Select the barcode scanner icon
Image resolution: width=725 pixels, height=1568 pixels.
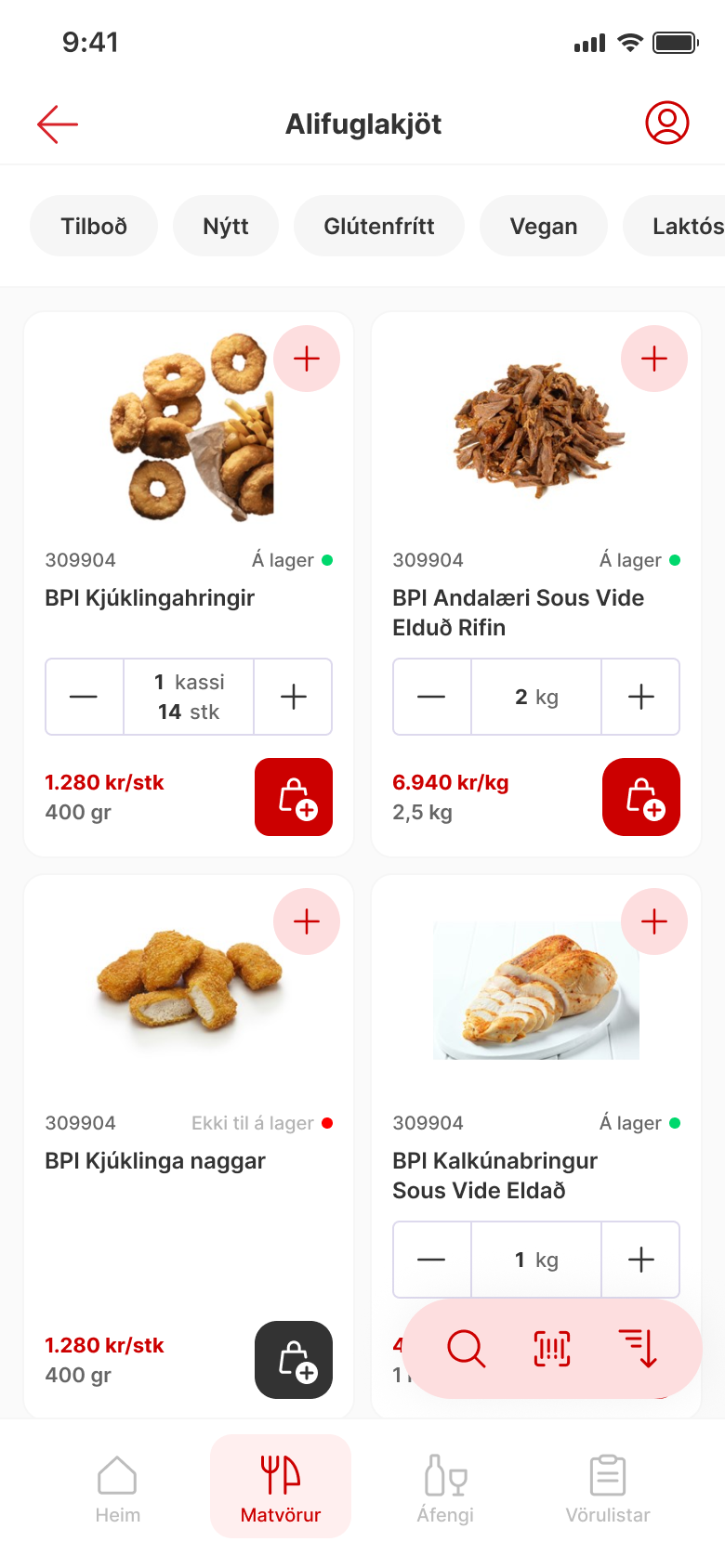[x=550, y=1349]
